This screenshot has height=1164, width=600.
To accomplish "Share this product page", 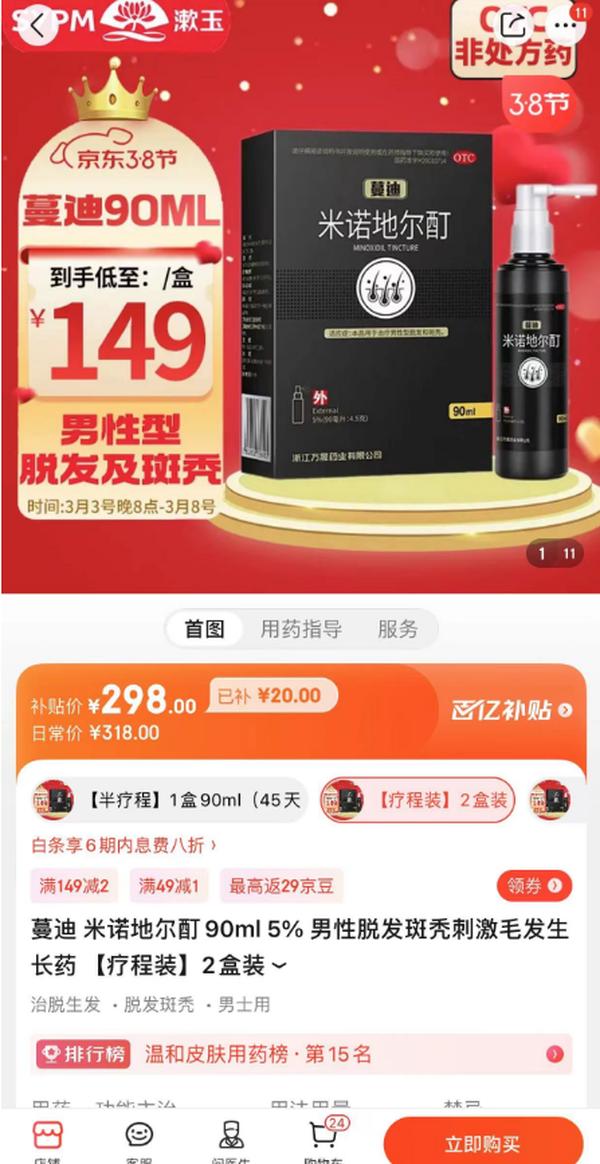I will (x=512, y=24).
